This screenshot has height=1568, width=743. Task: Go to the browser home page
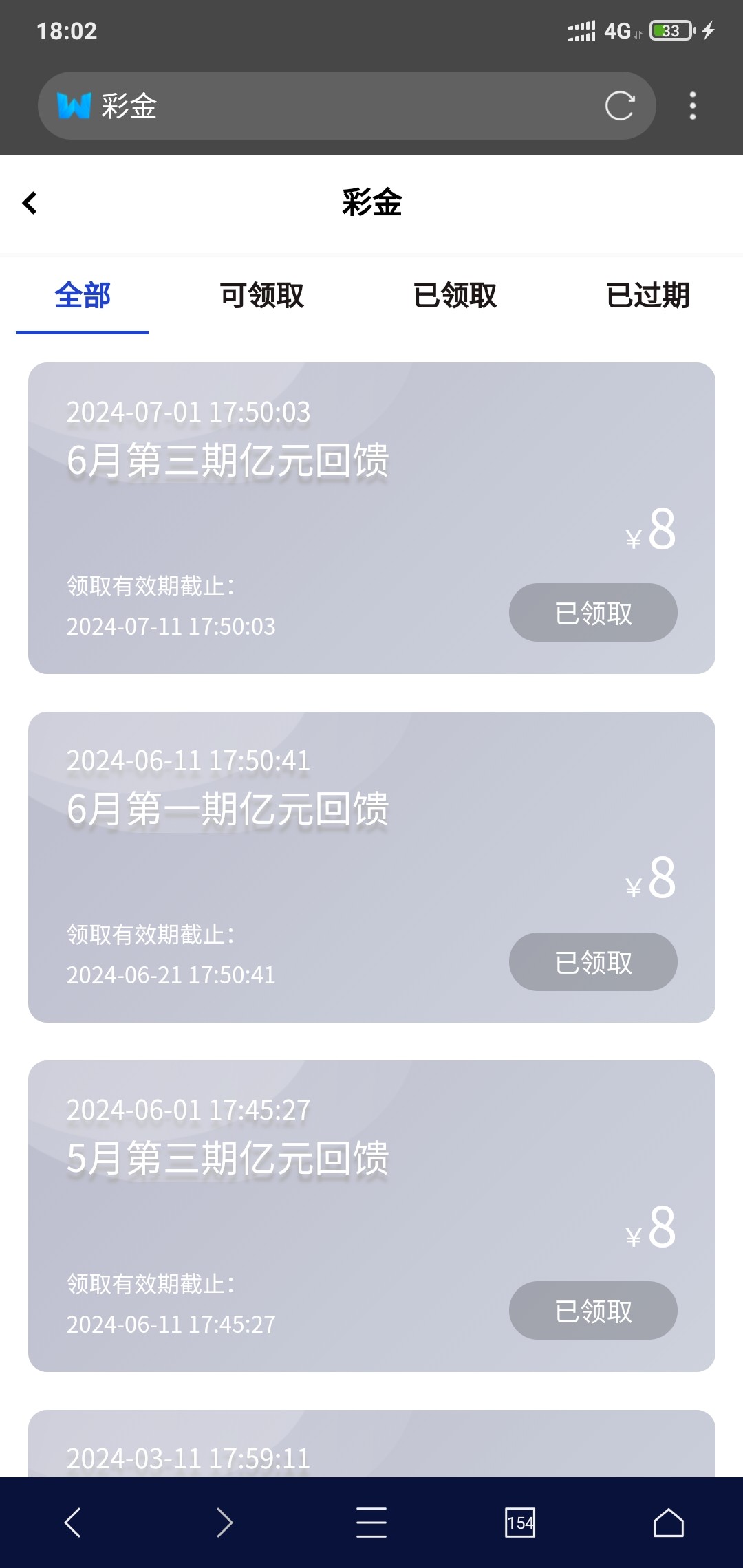point(668,1522)
